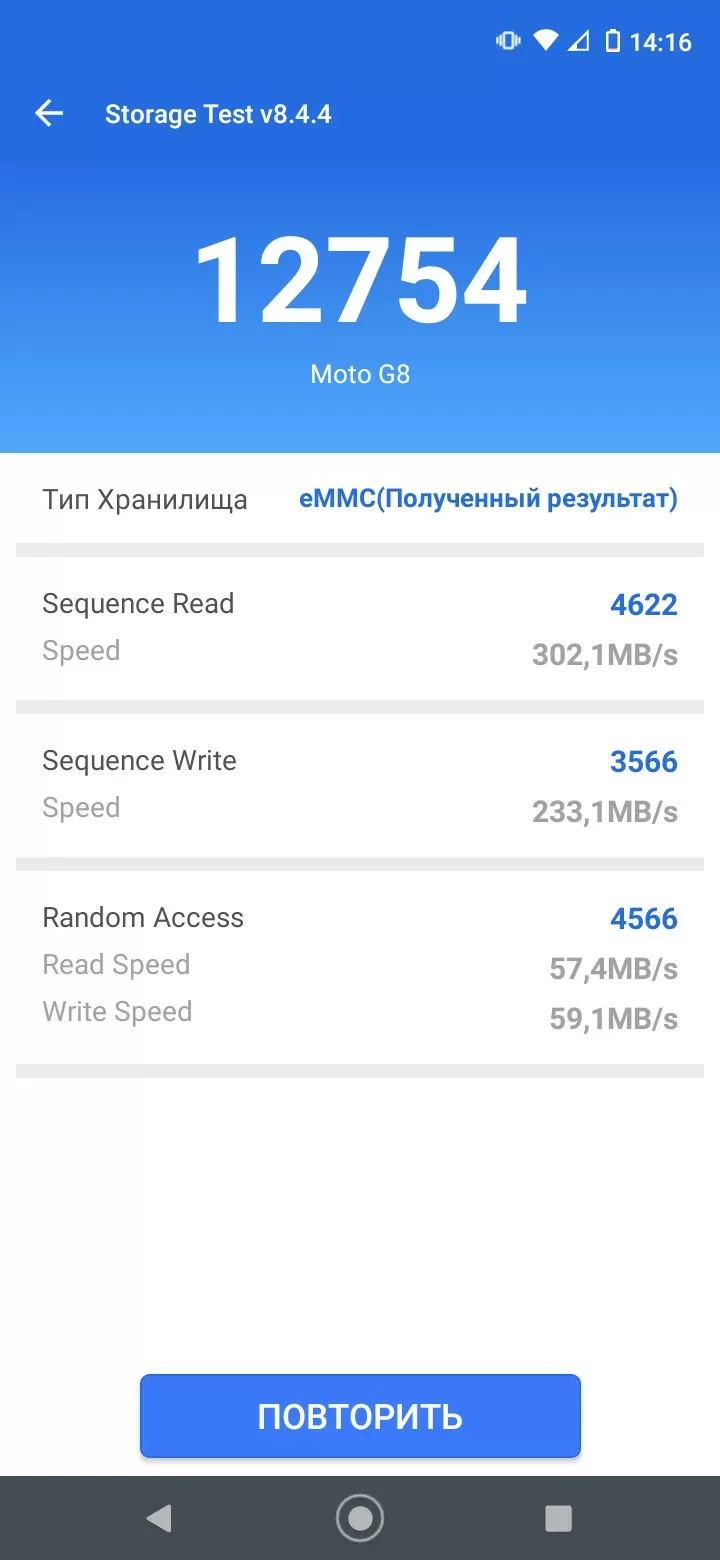Open recent apps overview
Viewport: 720px width, 1560px height.
558,1518
